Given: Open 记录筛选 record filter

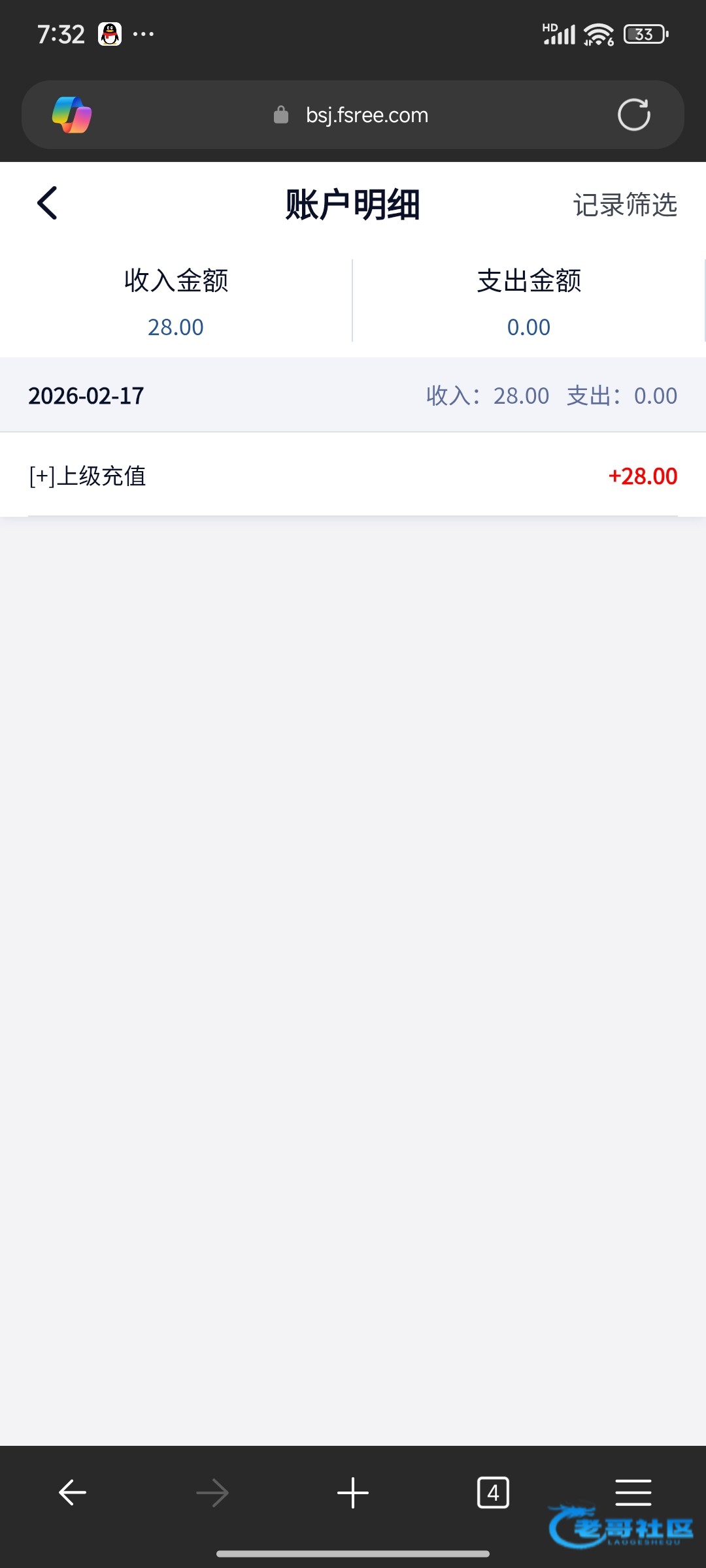Looking at the screenshot, I should tap(625, 204).
